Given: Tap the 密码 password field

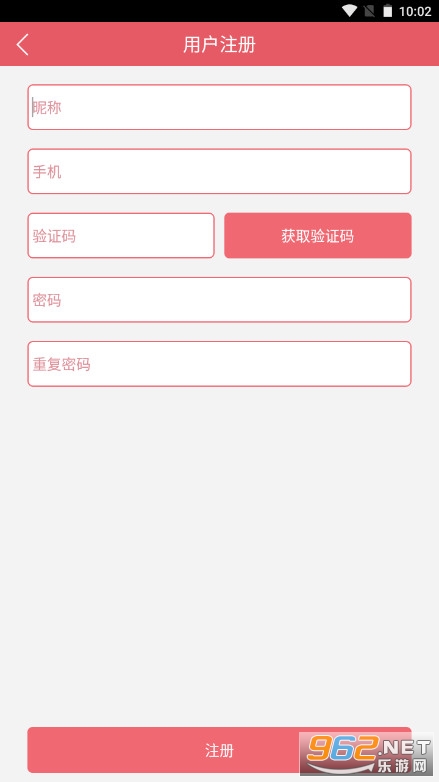Looking at the screenshot, I should (220, 300).
